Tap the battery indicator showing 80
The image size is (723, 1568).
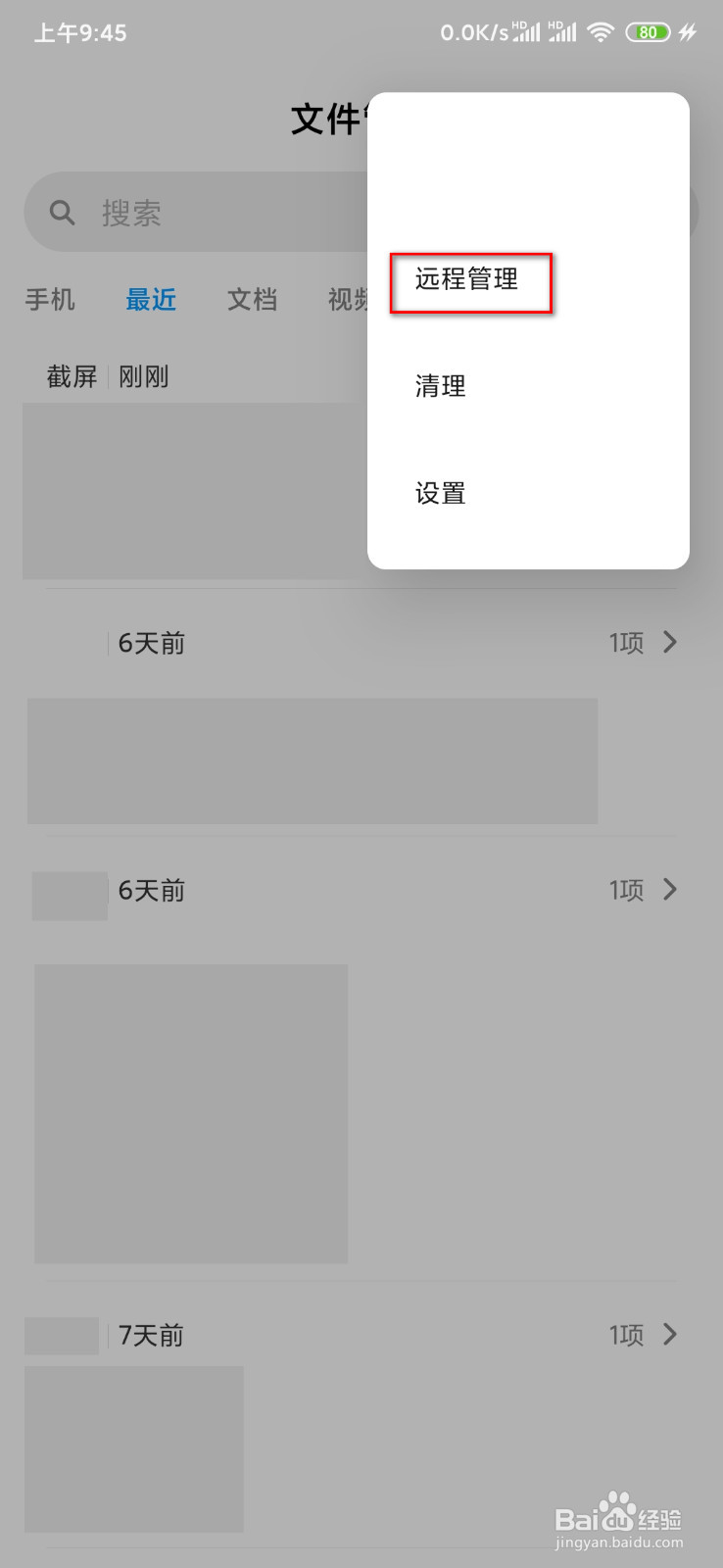pyautogui.click(x=648, y=32)
